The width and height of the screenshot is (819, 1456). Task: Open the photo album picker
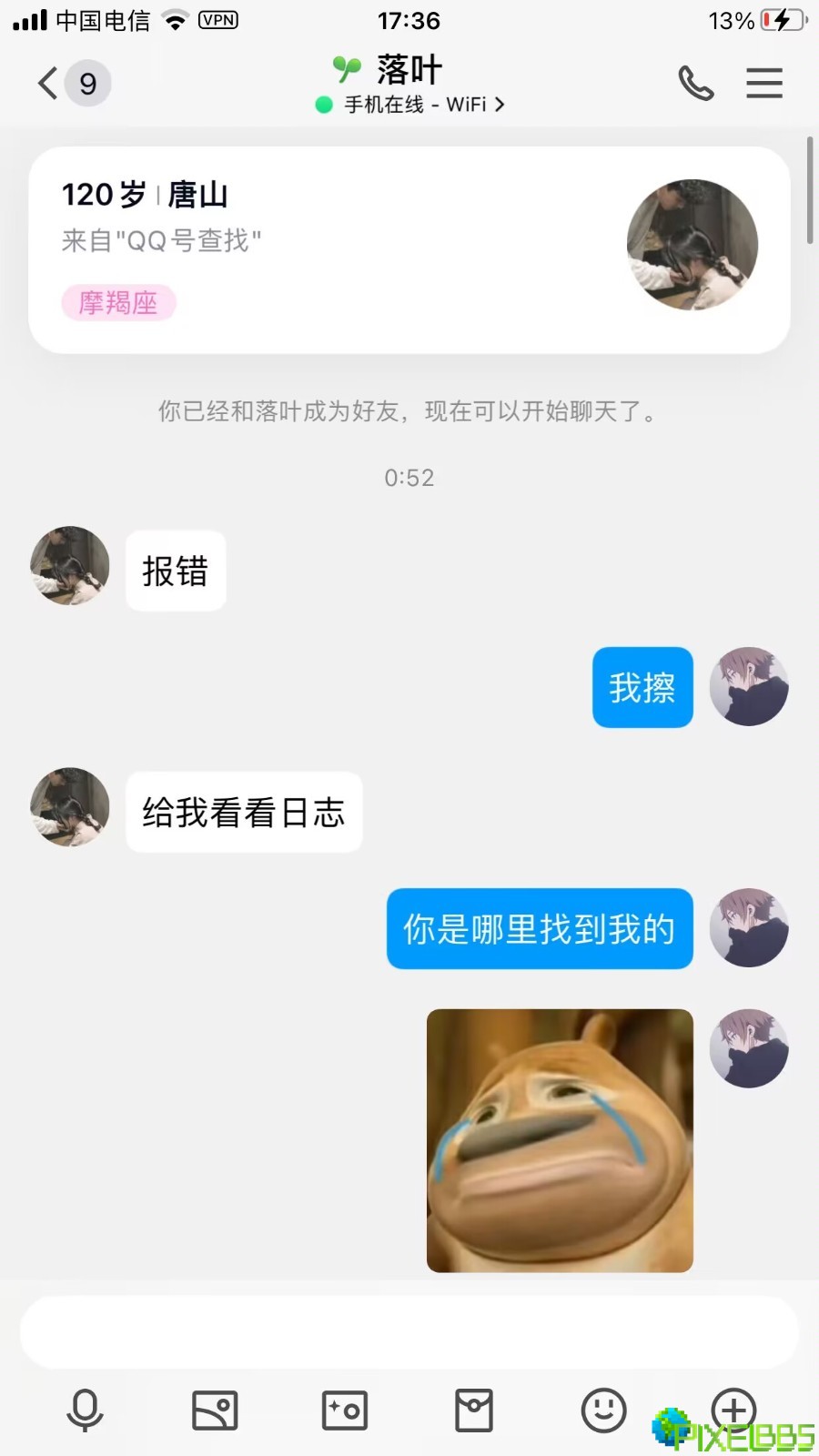pyautogui.click(x=215, y=1410)
